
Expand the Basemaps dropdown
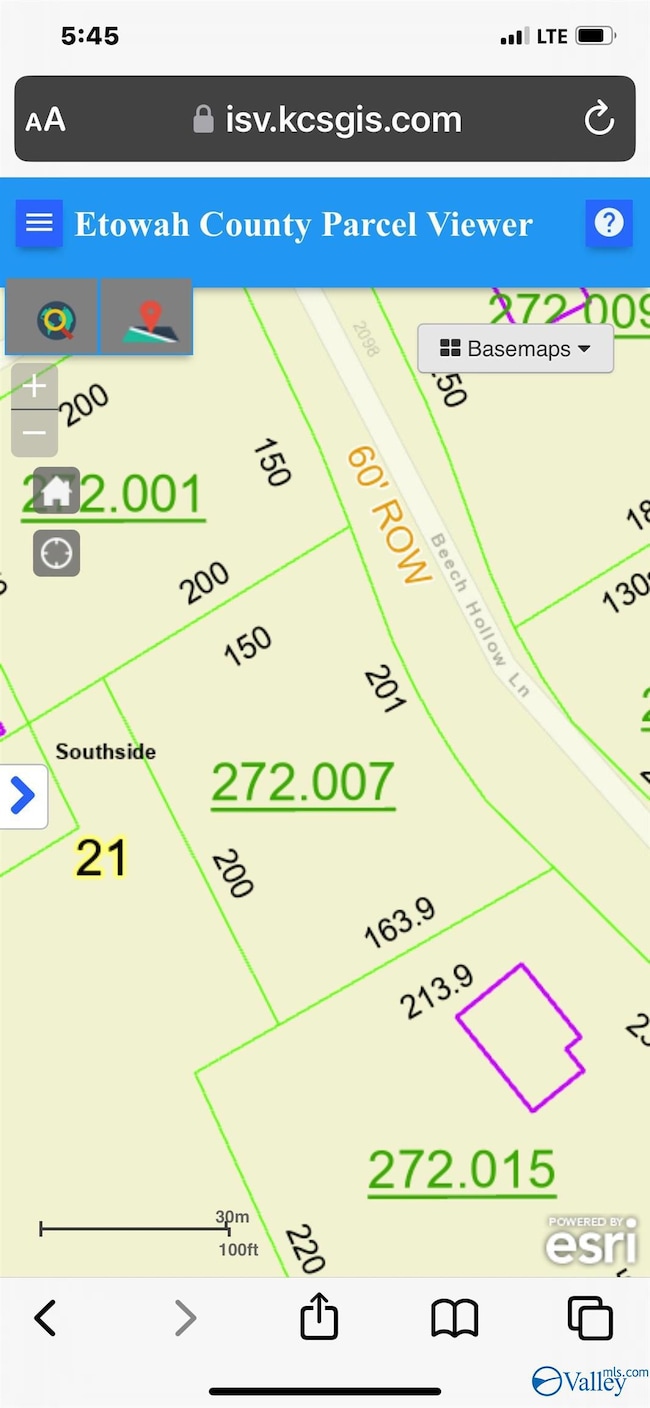click(x=515, y=349)
